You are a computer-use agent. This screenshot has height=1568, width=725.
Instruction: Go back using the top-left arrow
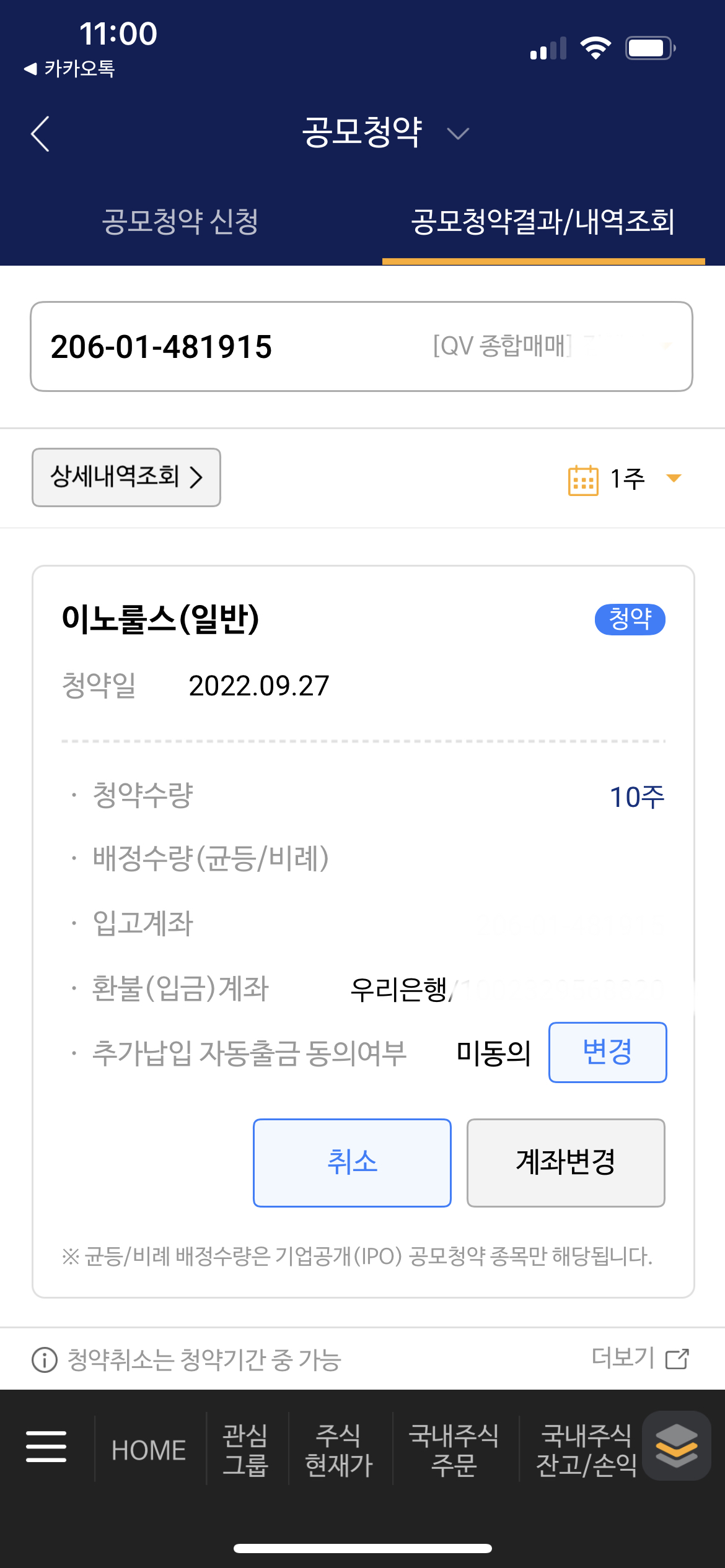40,134
